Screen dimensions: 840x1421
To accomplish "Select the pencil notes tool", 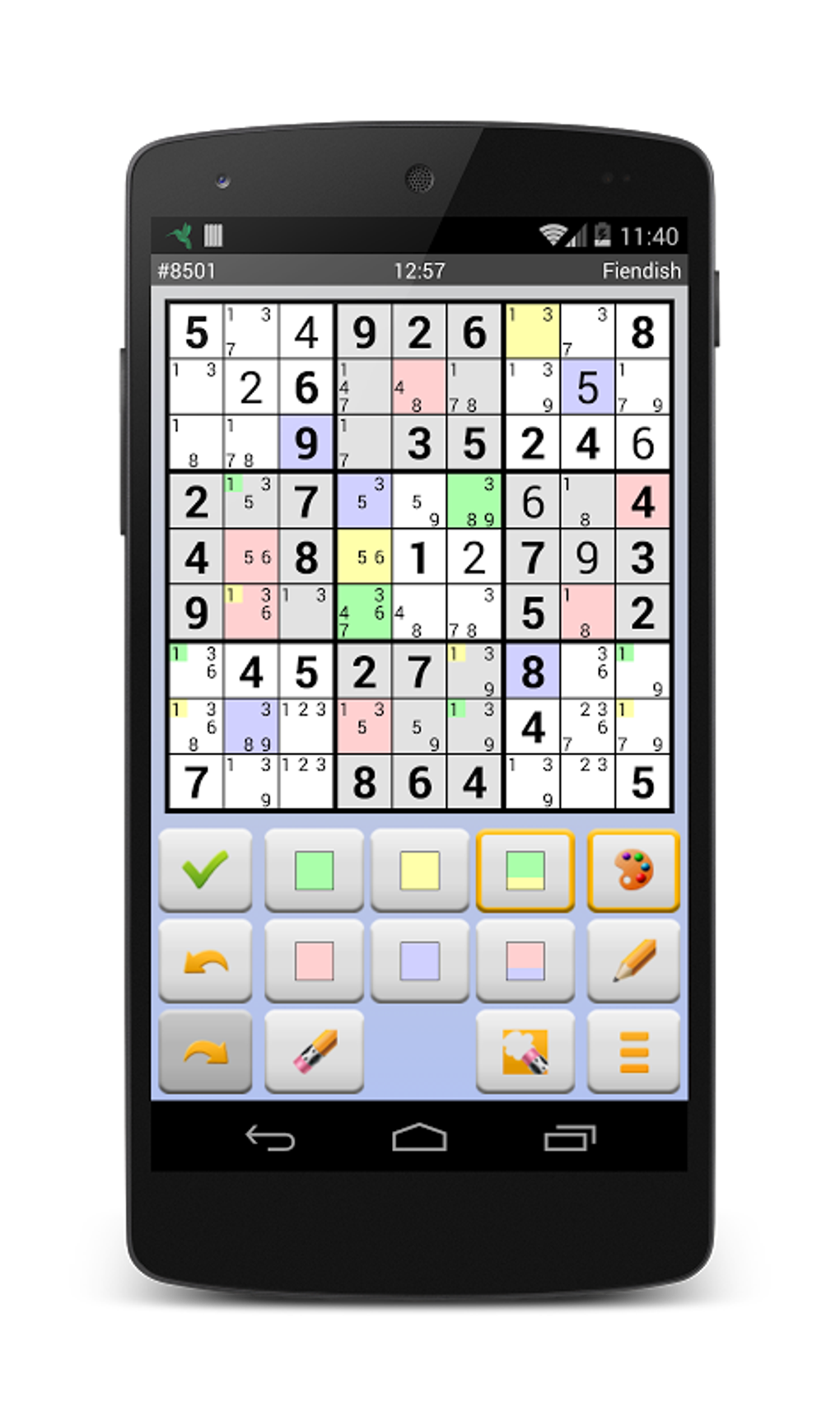I will click(x=633, y=960).
